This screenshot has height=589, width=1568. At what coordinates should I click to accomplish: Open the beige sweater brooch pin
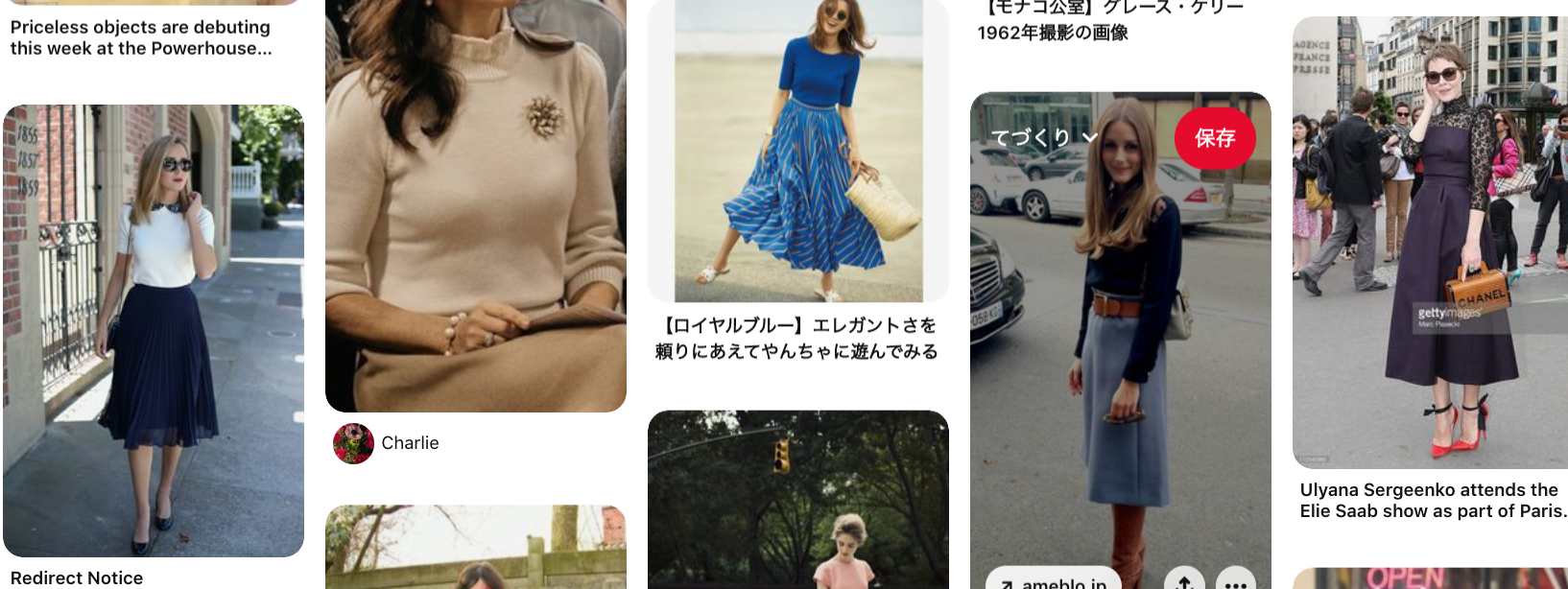coord(475,206)
